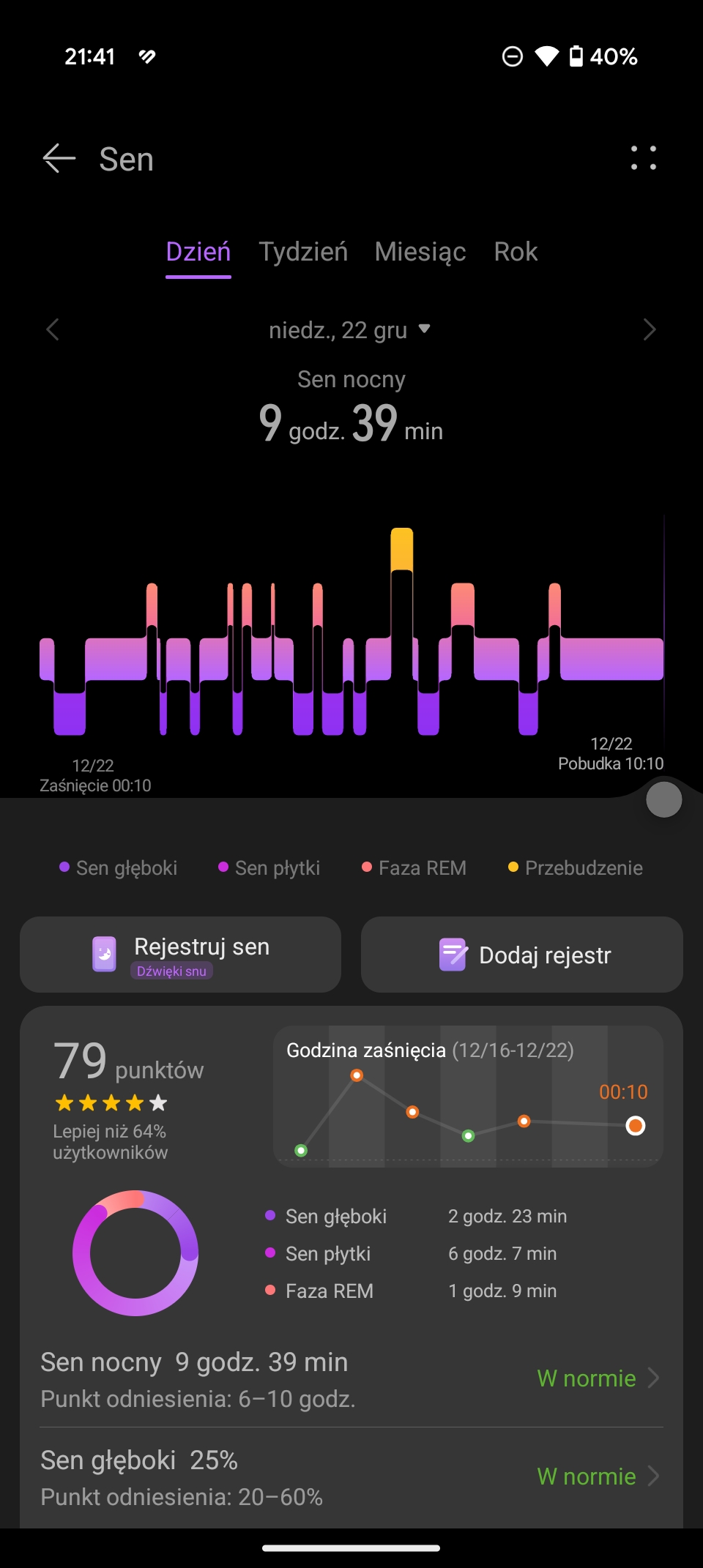The width and height of the screenshot is (703, 1568).
Task: Tap the grey handle on sleep chart
Action: (664, 799)
